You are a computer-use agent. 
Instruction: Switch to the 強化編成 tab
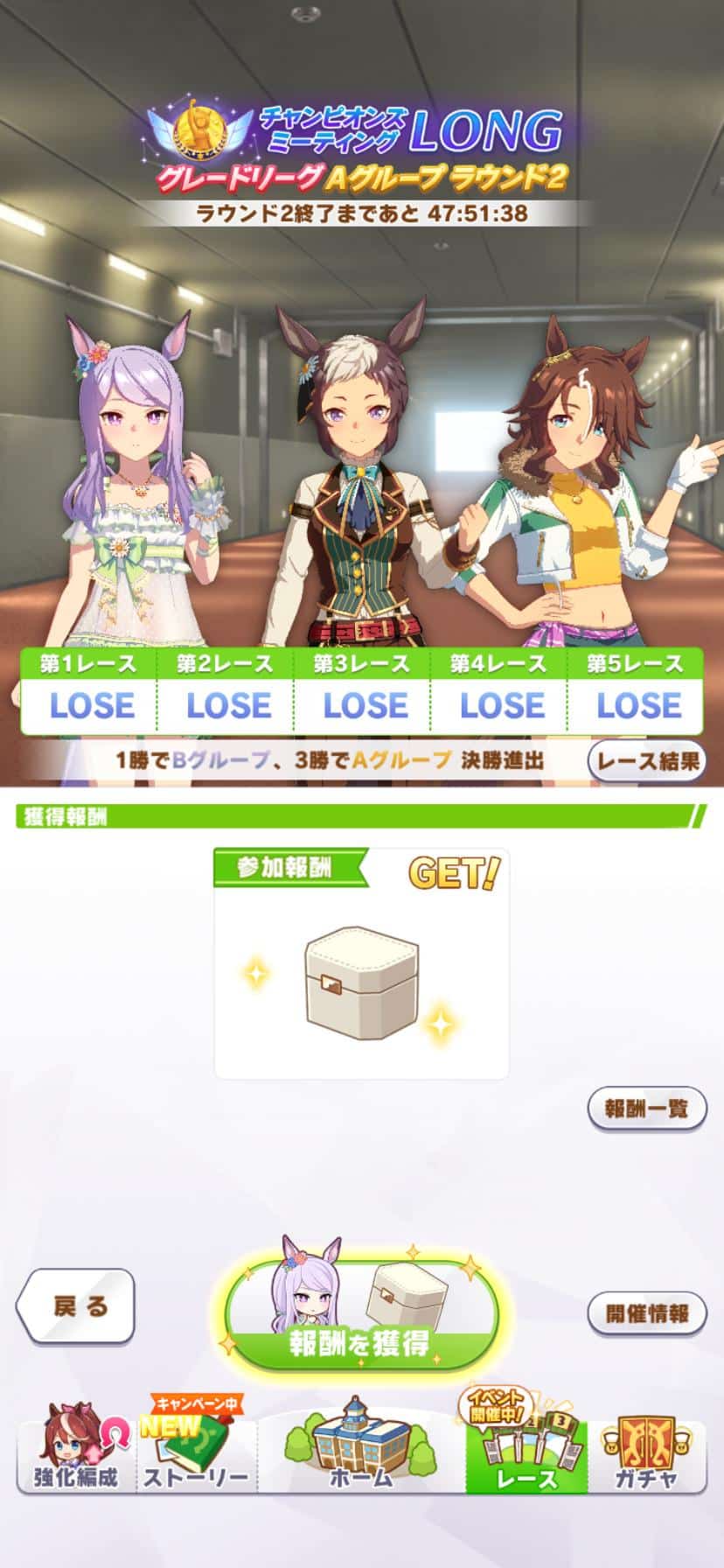coord(76,1450)
